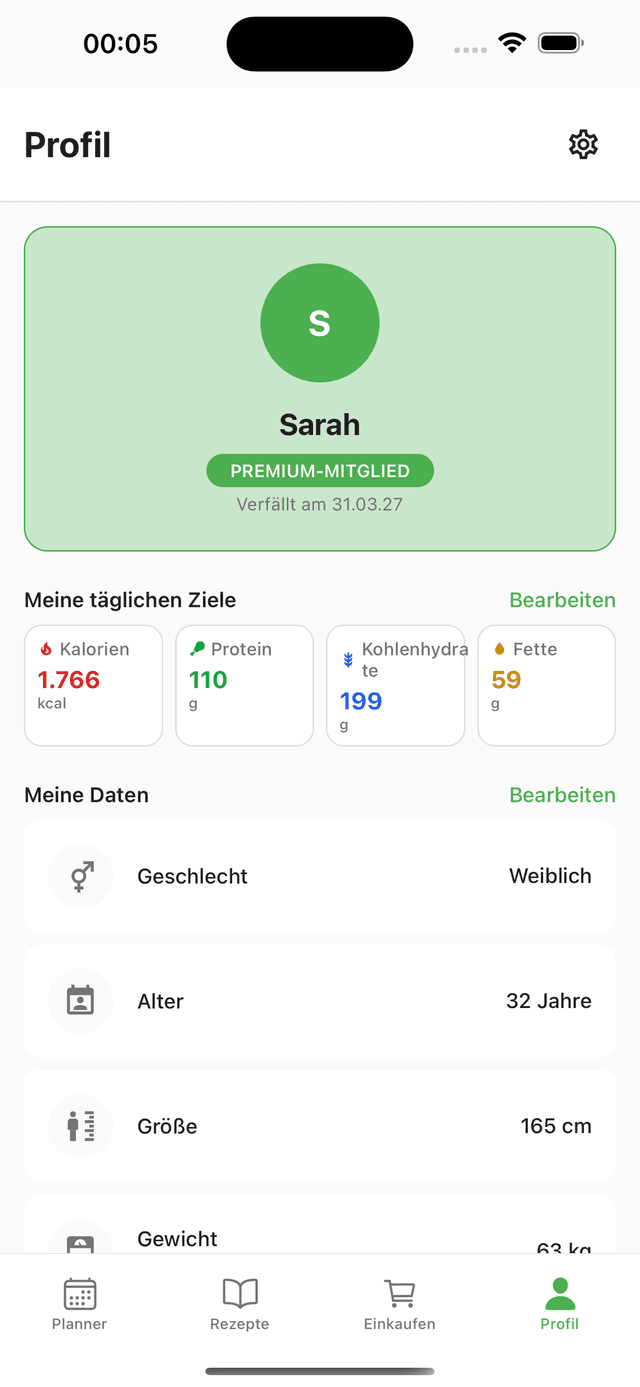640x1387 pixels.
Task: Tap Bearbeiten next to Meine Daten
Action: pos(562,795)
